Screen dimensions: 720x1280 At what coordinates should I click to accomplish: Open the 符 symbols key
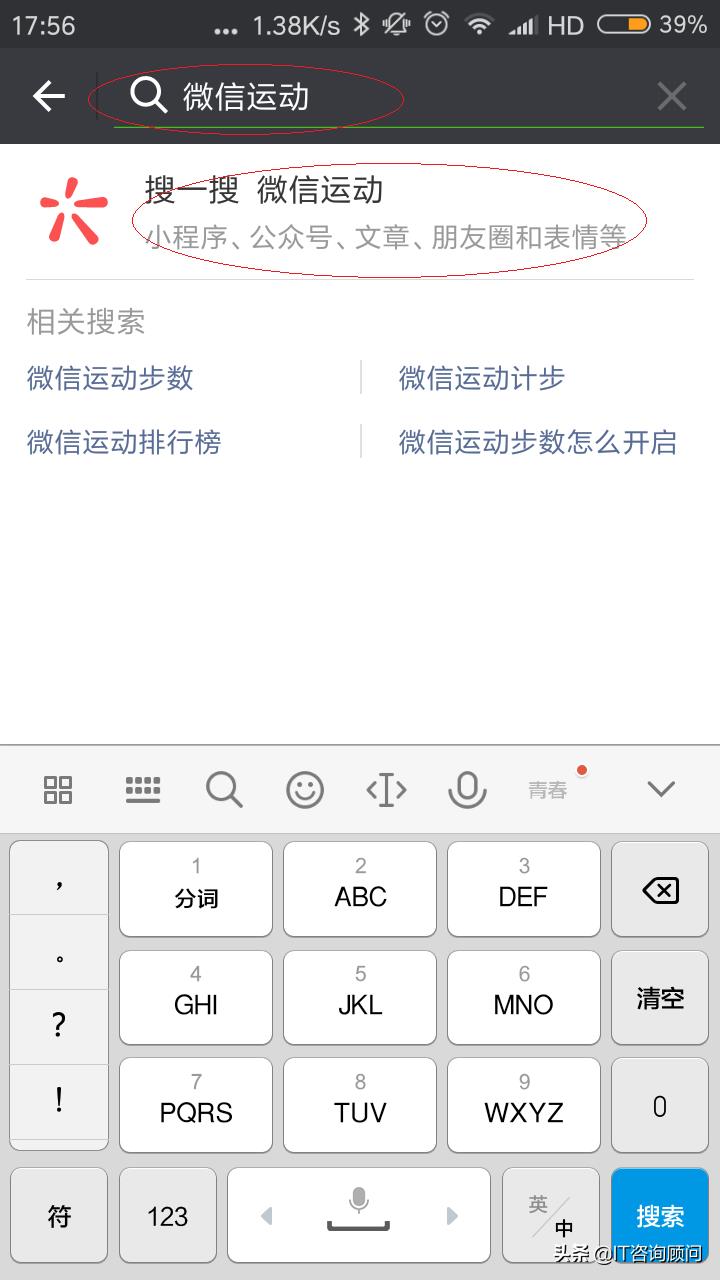(x=59, y=1215)
